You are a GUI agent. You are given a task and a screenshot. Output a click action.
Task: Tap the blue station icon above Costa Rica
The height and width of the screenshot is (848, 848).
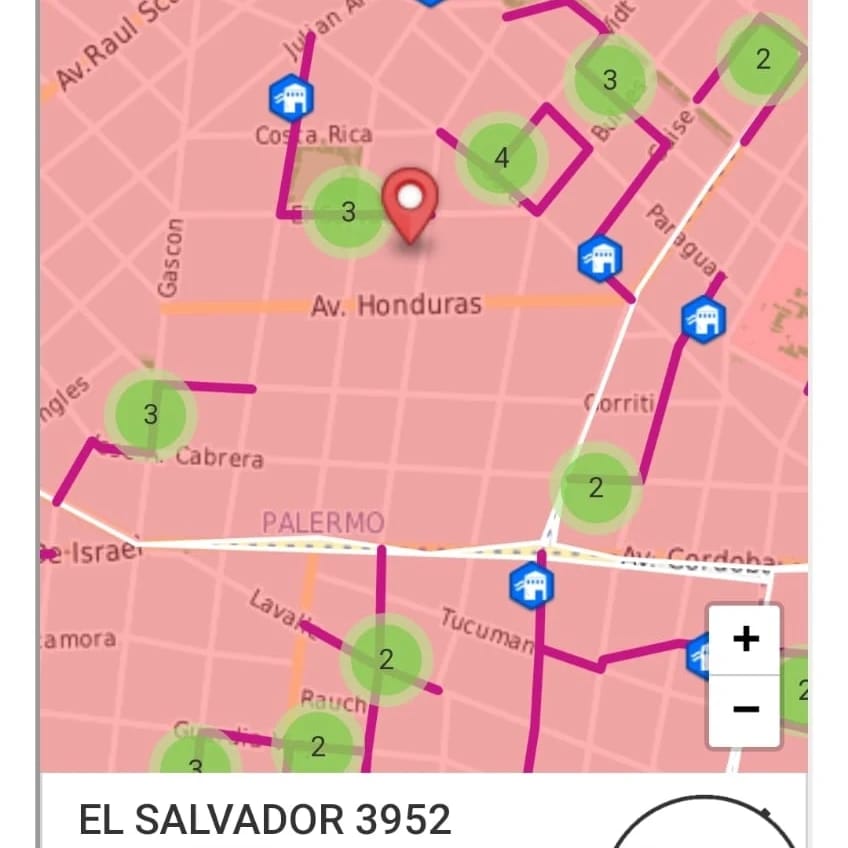click(x=292, y=97)
